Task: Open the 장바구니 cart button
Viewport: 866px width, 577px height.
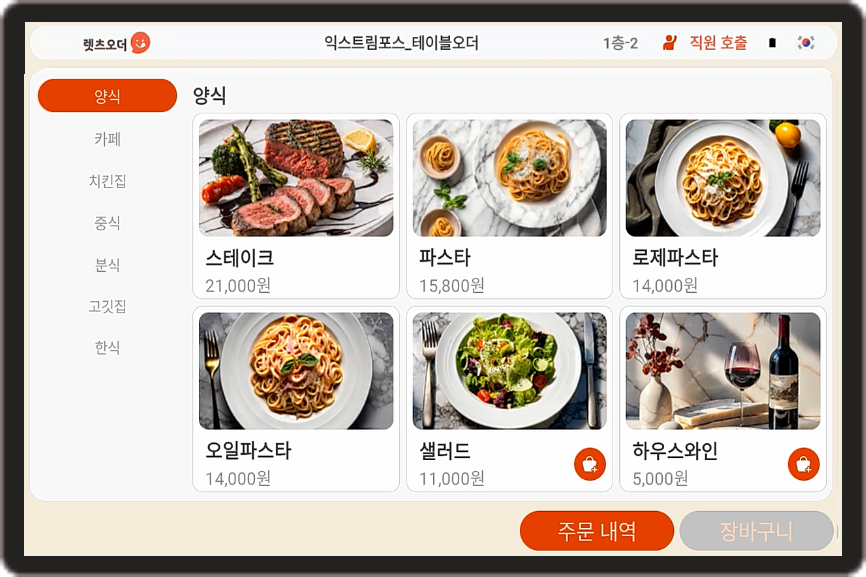Action: 756,531
